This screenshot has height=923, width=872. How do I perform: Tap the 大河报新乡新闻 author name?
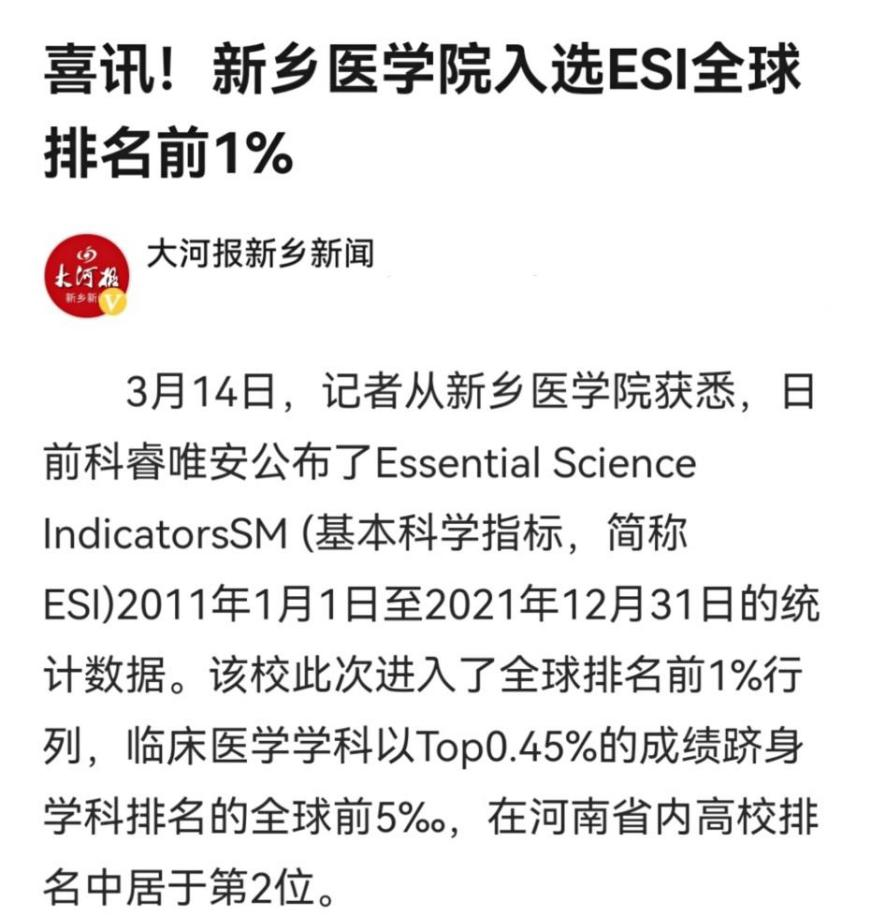coord(260,253)
